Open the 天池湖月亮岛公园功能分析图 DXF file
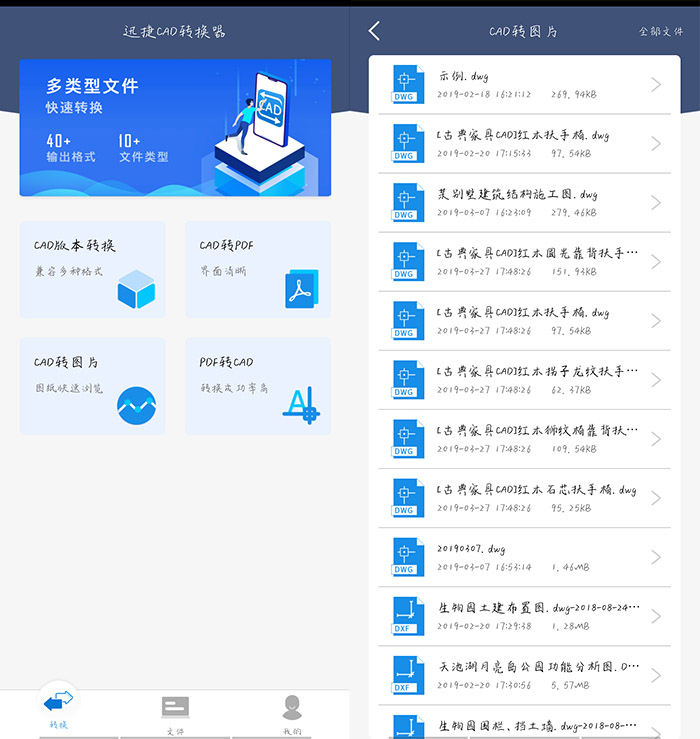 [524, 675]
